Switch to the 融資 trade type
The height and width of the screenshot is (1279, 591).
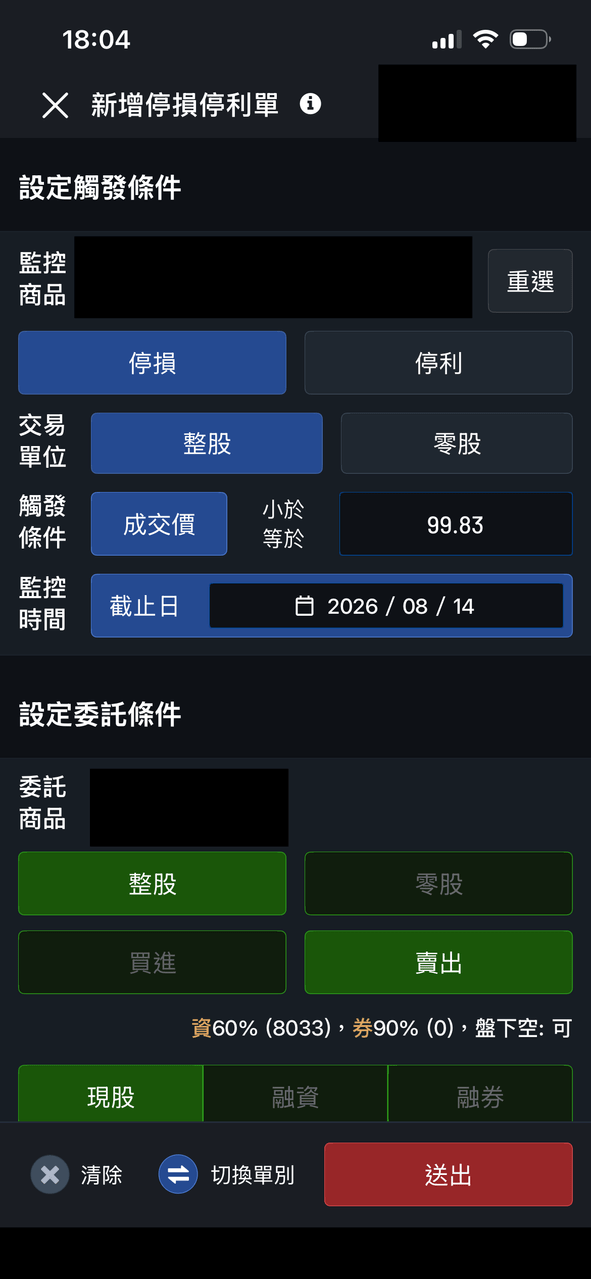tap(295, 1096)
